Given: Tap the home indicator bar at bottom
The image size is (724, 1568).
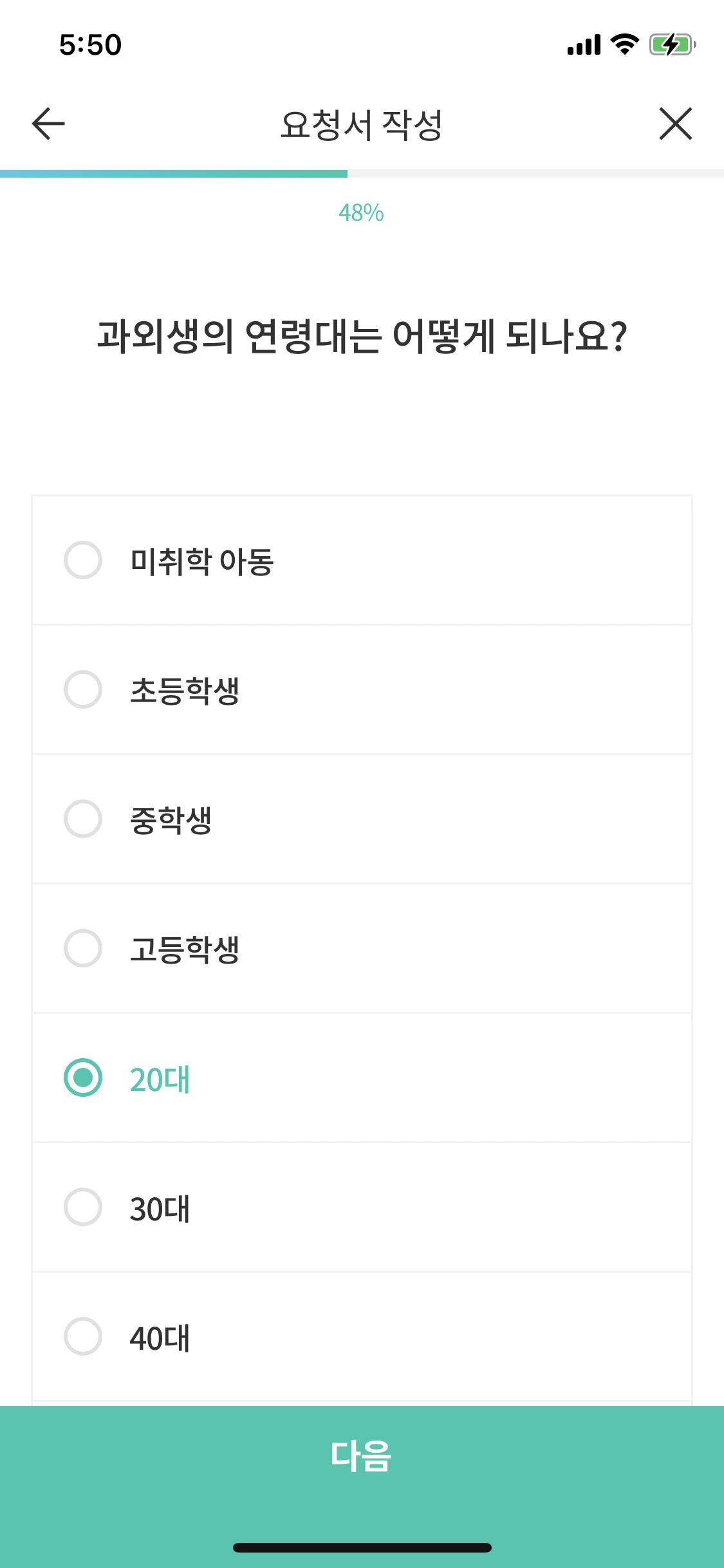Looking at the screenshot, I should 362,1548.
